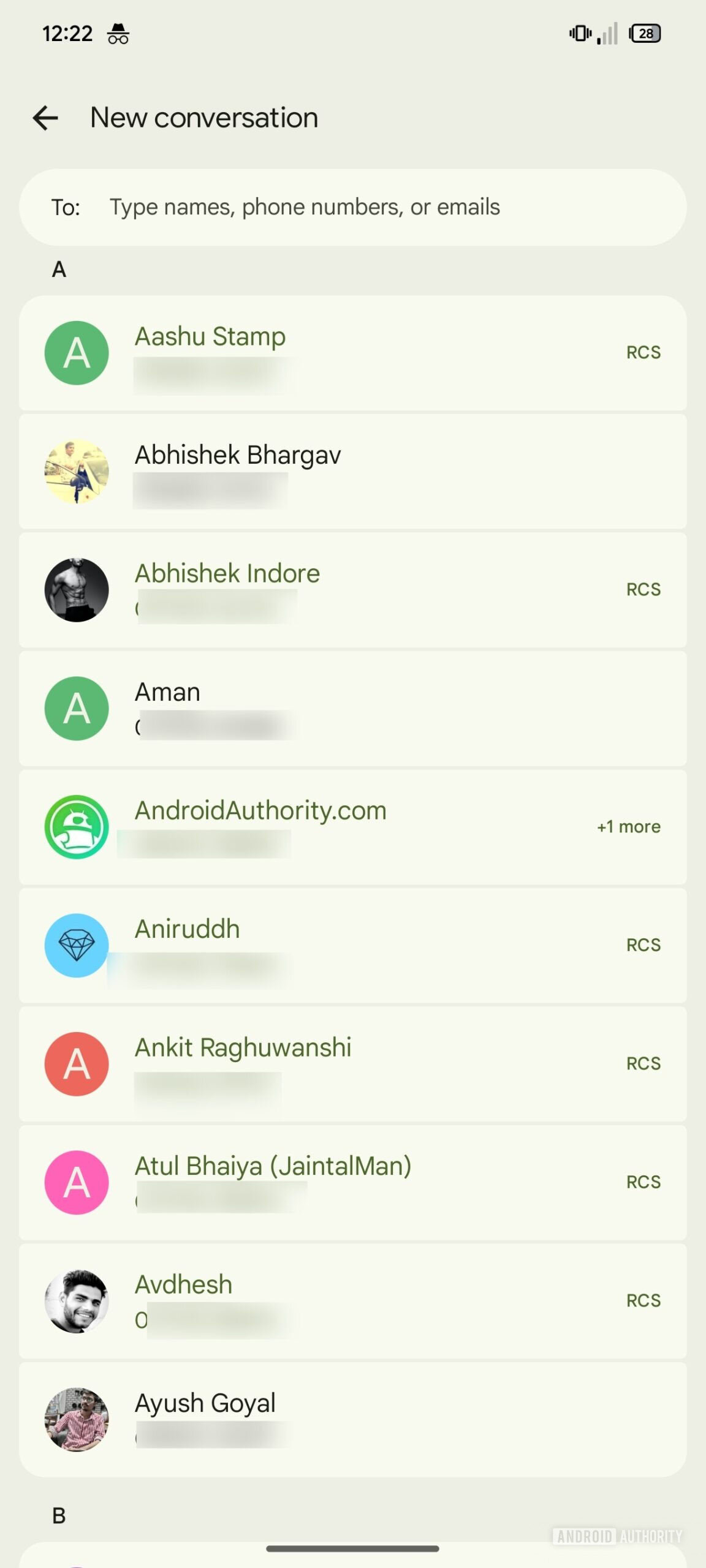Image resolution: width=706 pixels, height=1568 pixels.
Task: Focus the To recipient field
Action: (368, 207)
